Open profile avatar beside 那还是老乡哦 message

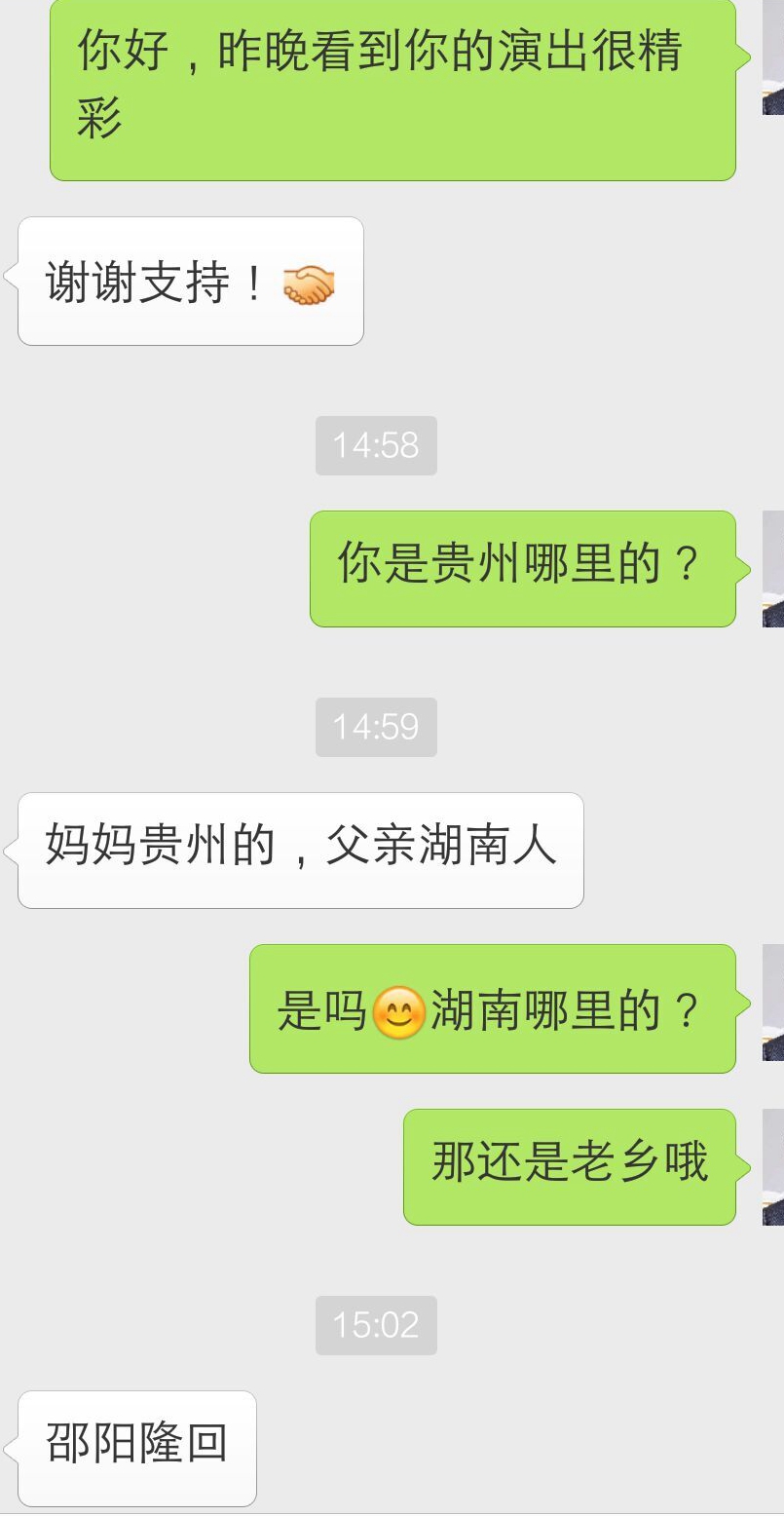pyautogui.click(x=773, y=1167)
